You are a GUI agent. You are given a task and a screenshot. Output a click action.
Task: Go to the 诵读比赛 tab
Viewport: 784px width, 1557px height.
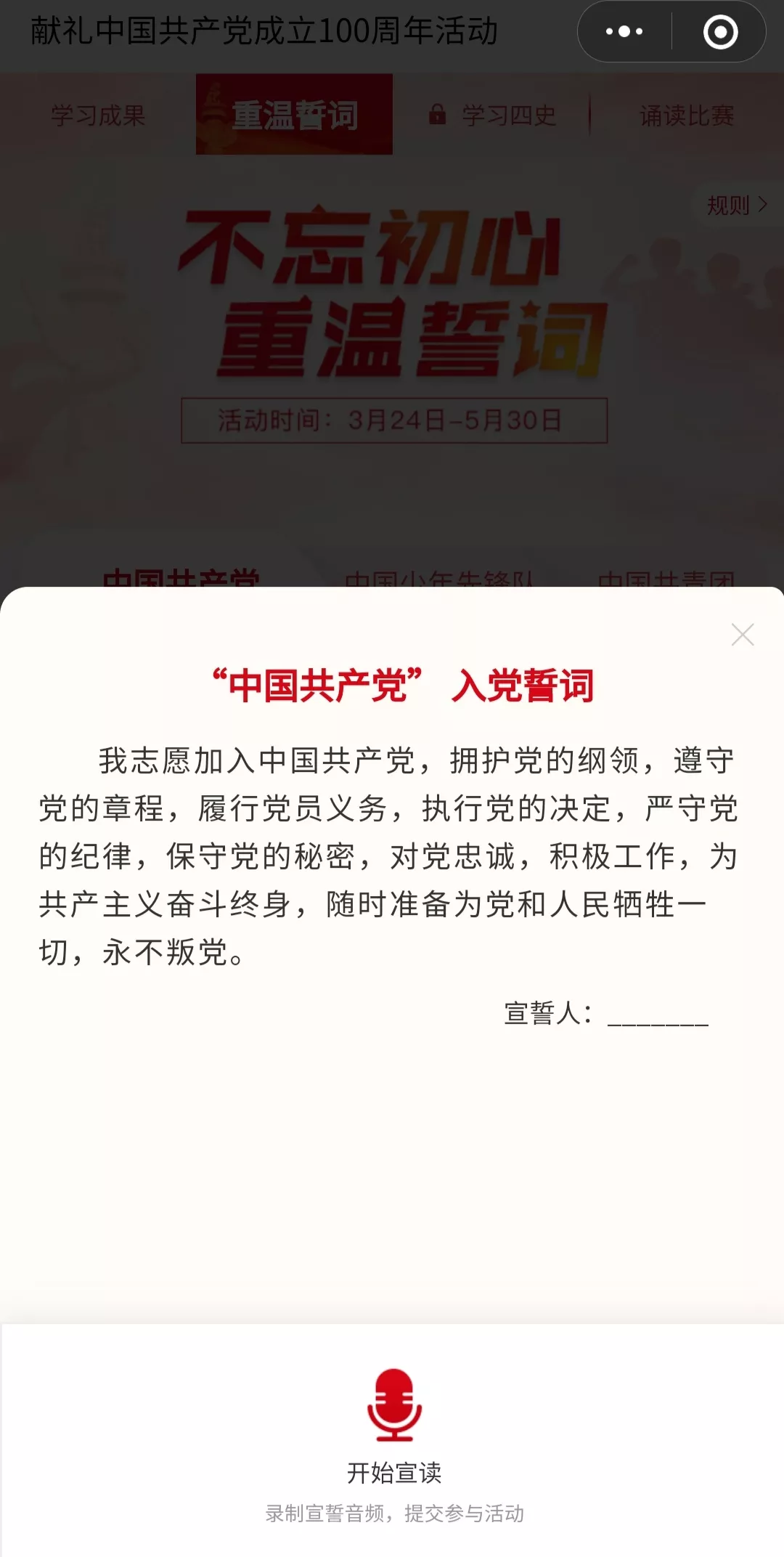(686, 115)
